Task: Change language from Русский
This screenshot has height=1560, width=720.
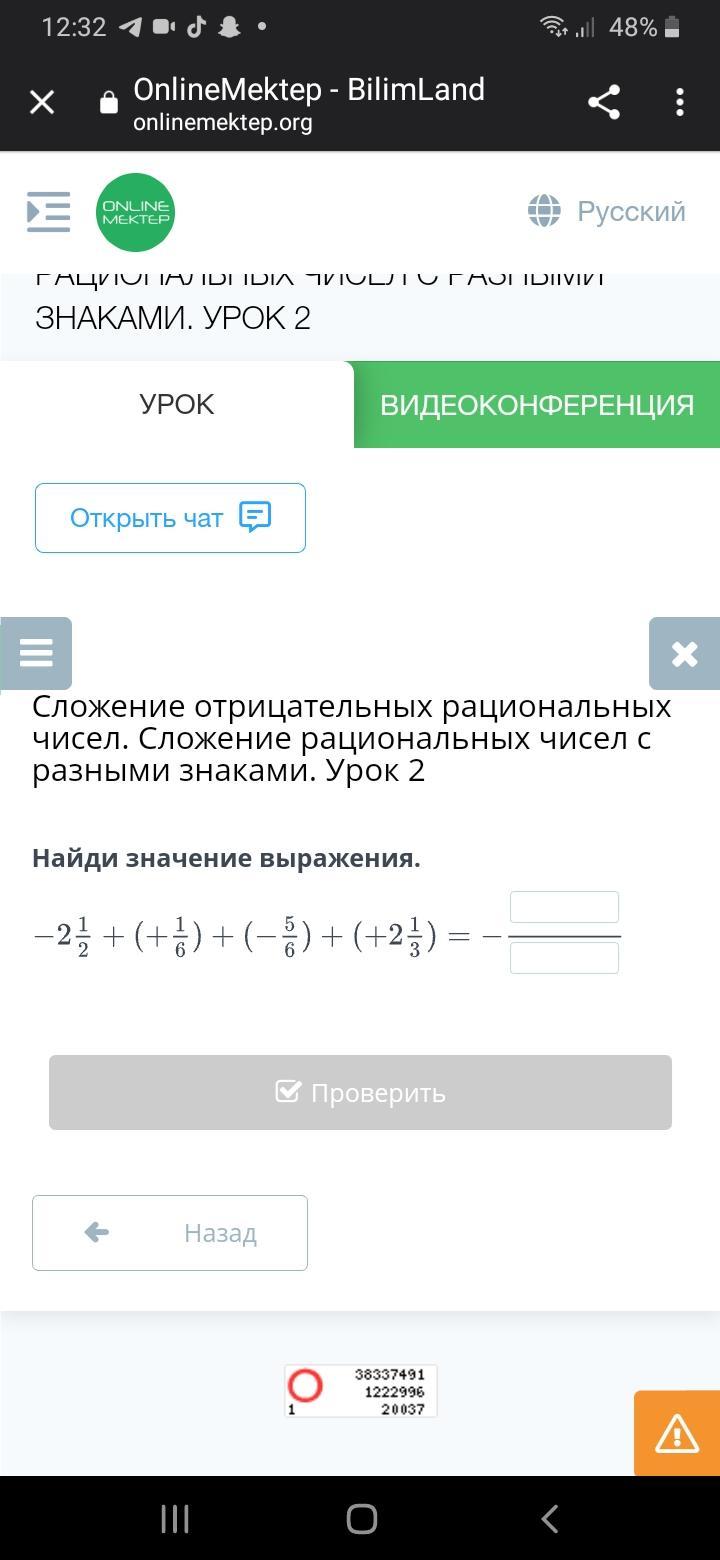Action: tap(607, 212)
